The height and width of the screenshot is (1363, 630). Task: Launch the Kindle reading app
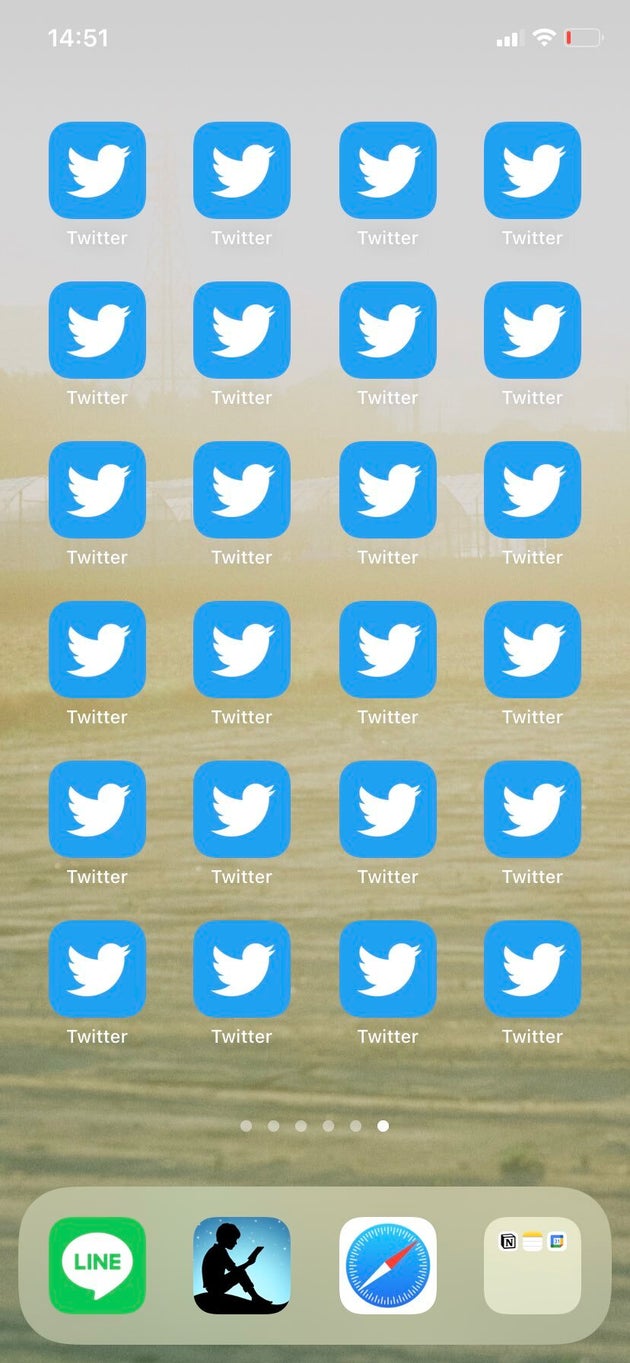pos(242,1265)
